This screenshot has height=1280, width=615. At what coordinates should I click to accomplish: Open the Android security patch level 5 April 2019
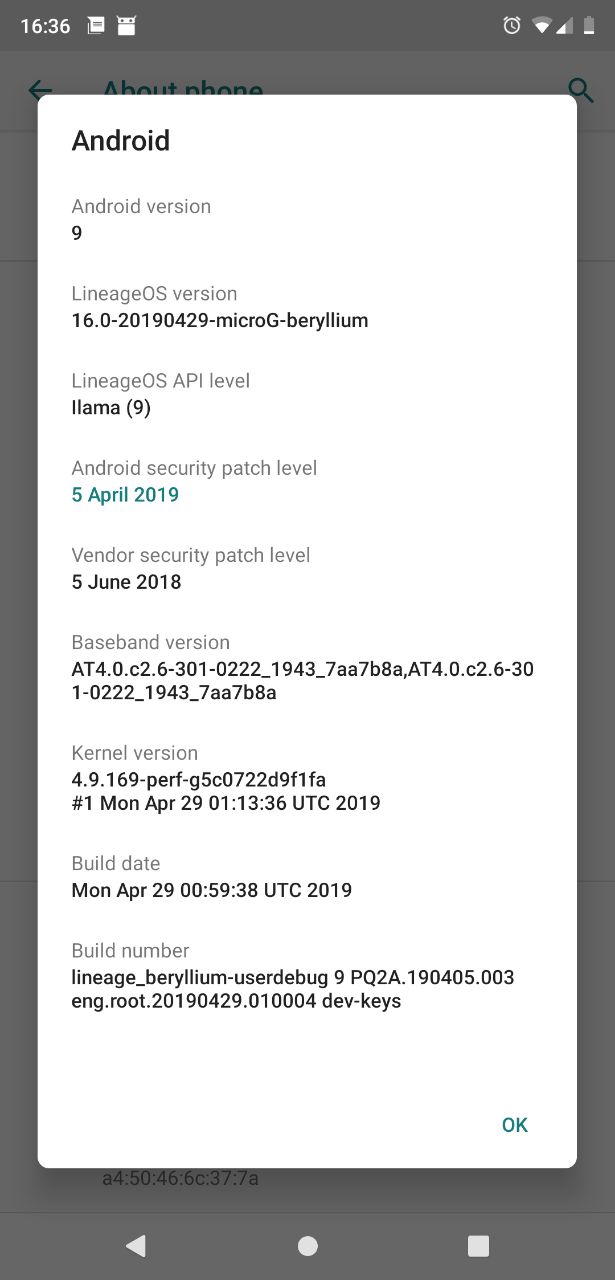click(x=307, y=481)
